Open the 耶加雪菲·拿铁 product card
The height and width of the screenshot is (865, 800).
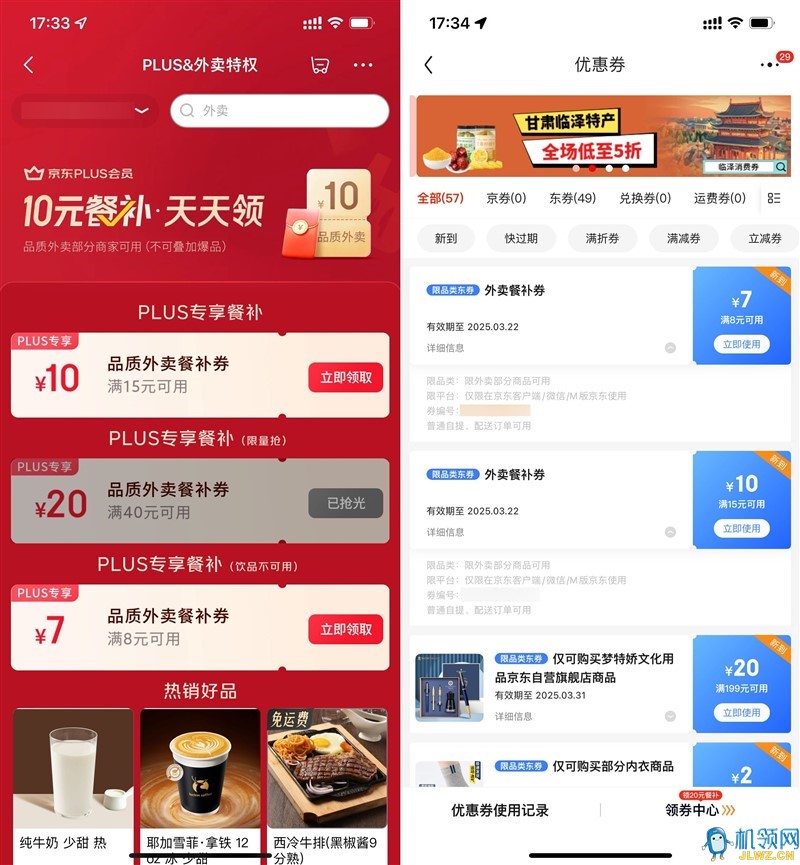(x=200, y=780)
